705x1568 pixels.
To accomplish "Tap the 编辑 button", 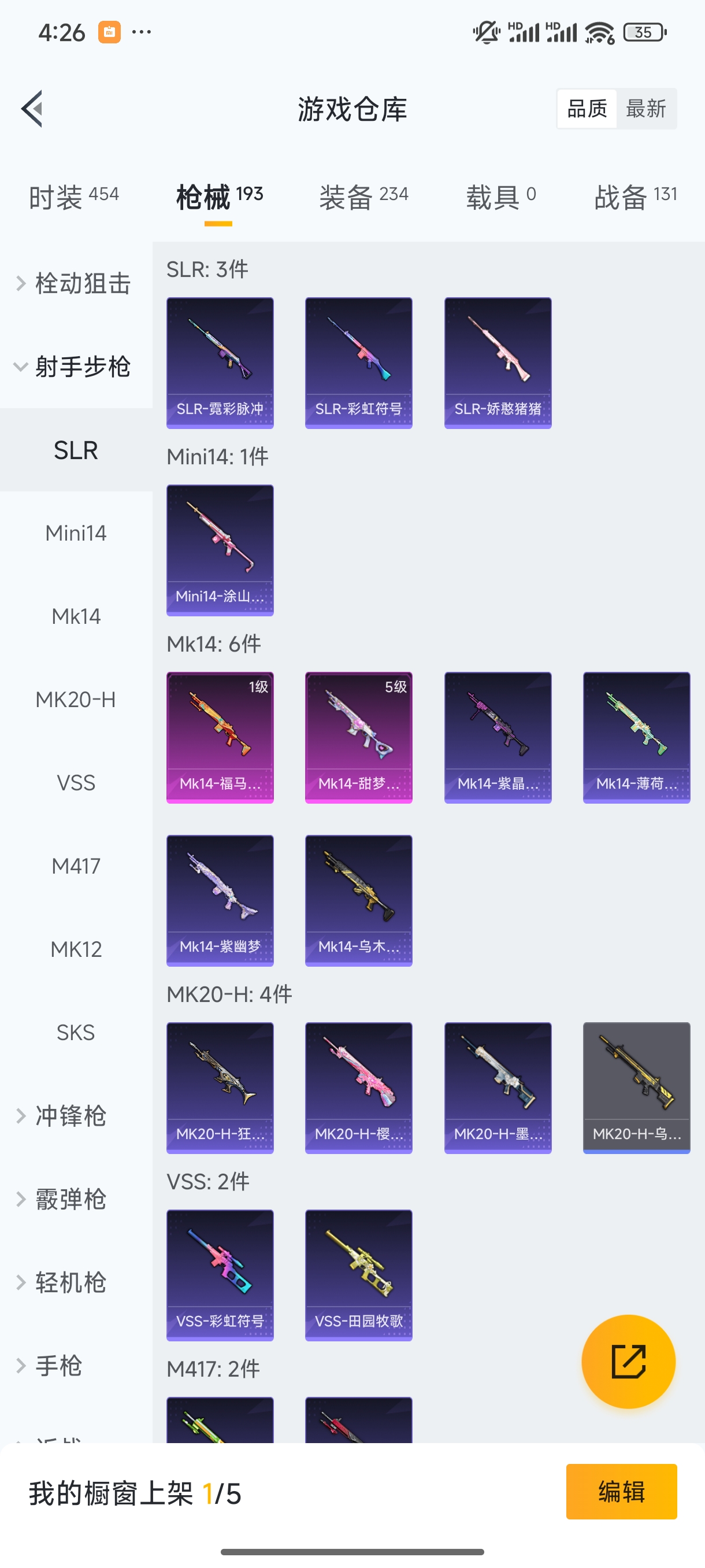I will (x=621, y=1491).
